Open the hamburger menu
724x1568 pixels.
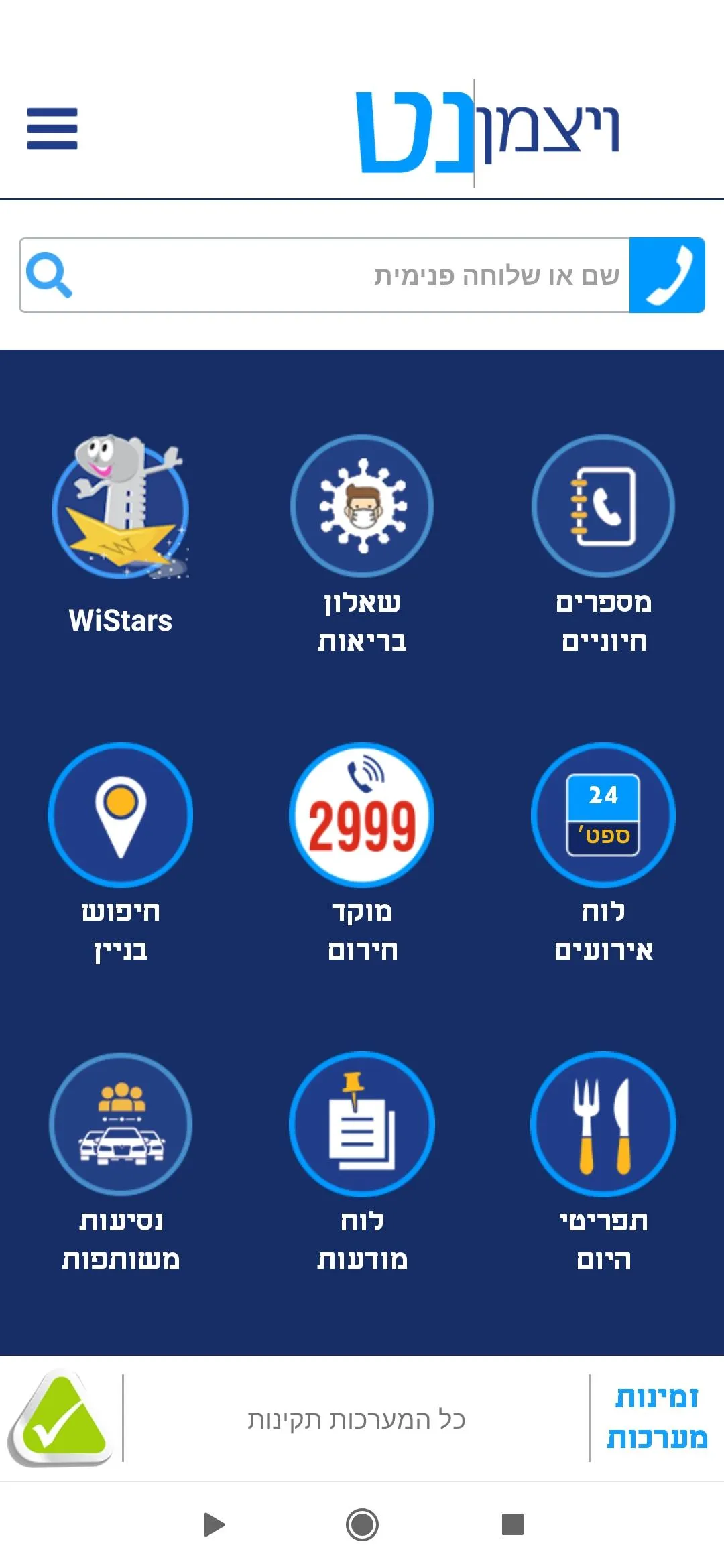point(52,129)
